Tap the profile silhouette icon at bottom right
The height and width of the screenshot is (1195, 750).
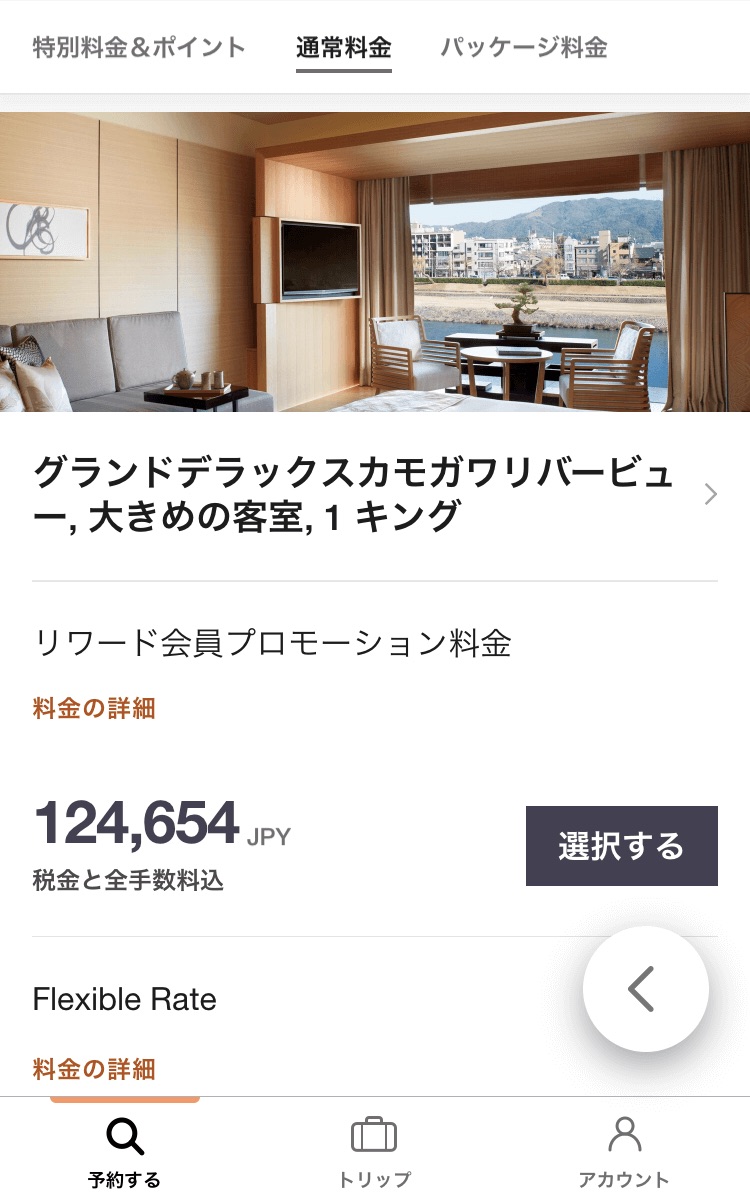tap(627, 1134)
